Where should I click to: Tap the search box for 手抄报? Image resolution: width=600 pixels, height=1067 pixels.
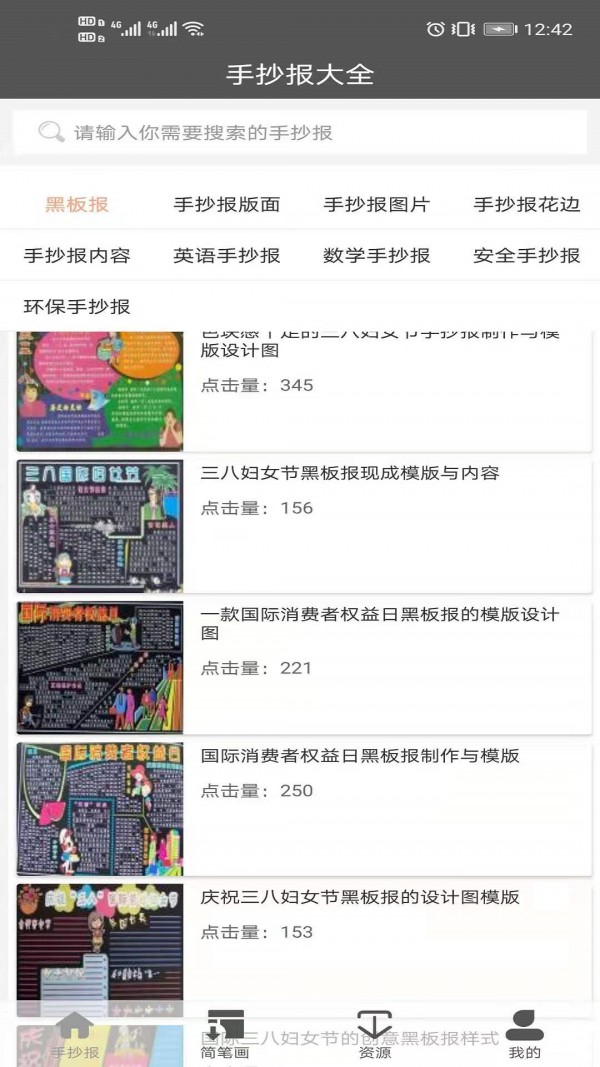(300, 132)
